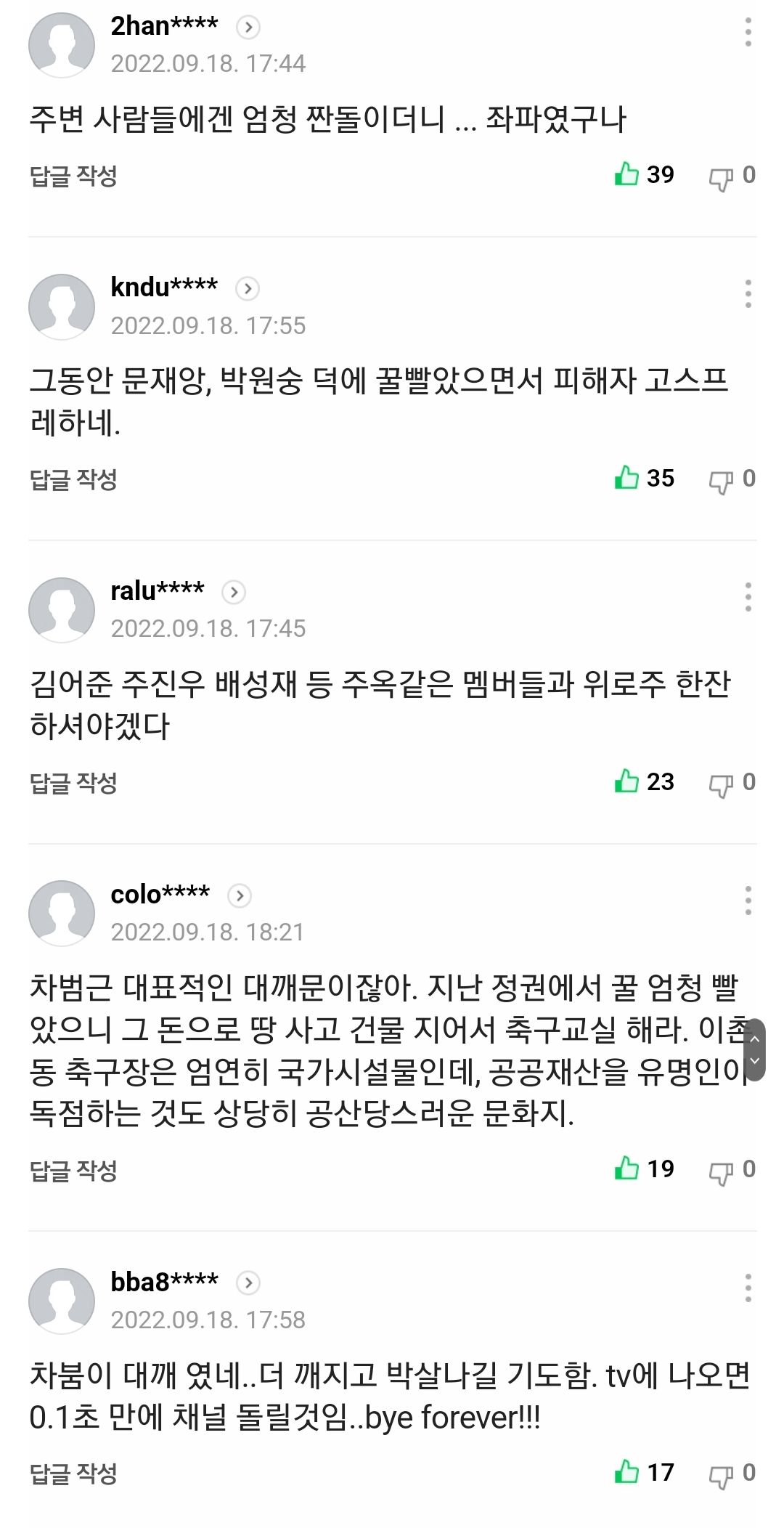Tap the arrow beside bba8**** username

click(x=248, y=1283)
